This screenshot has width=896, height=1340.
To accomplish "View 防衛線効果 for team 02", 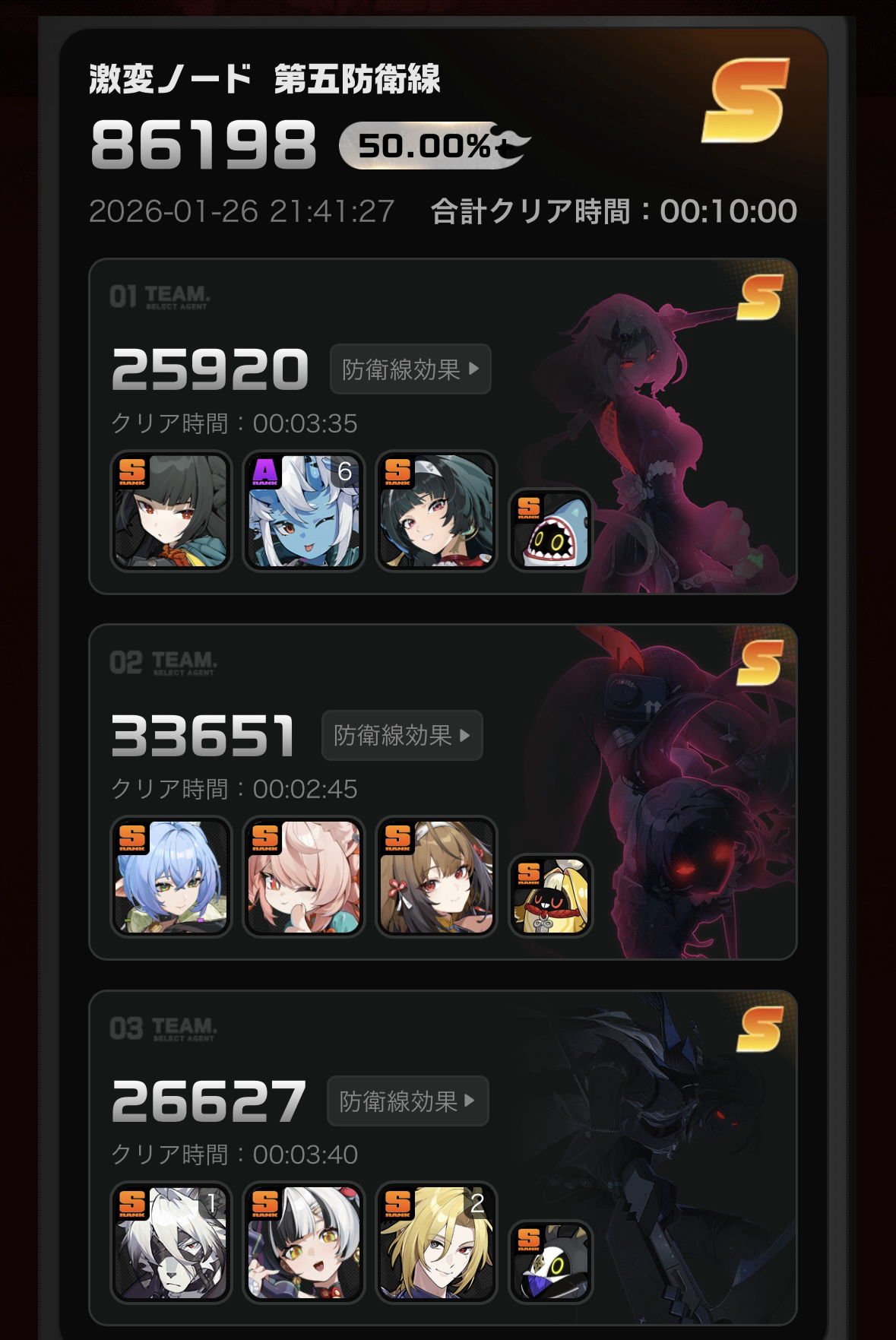I will pyautogui.click(x=401, y=735).
